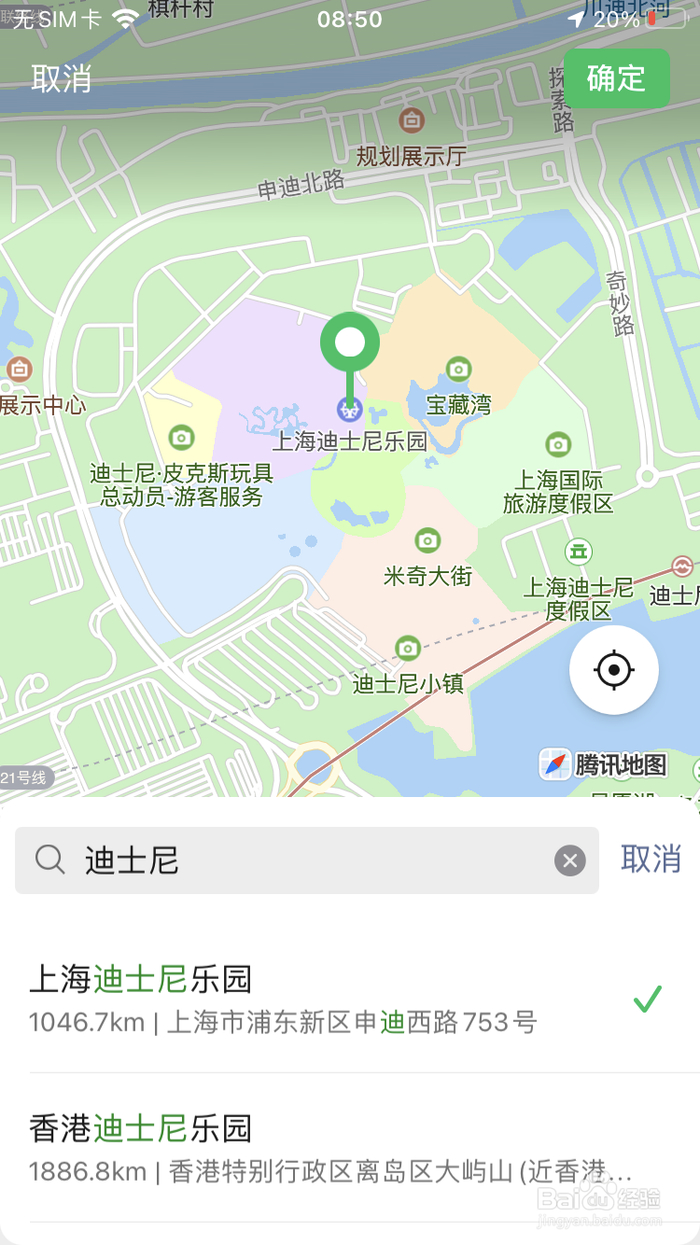Recenter the map on my current location
The image size is (700, 1245).
click(614, 670)
